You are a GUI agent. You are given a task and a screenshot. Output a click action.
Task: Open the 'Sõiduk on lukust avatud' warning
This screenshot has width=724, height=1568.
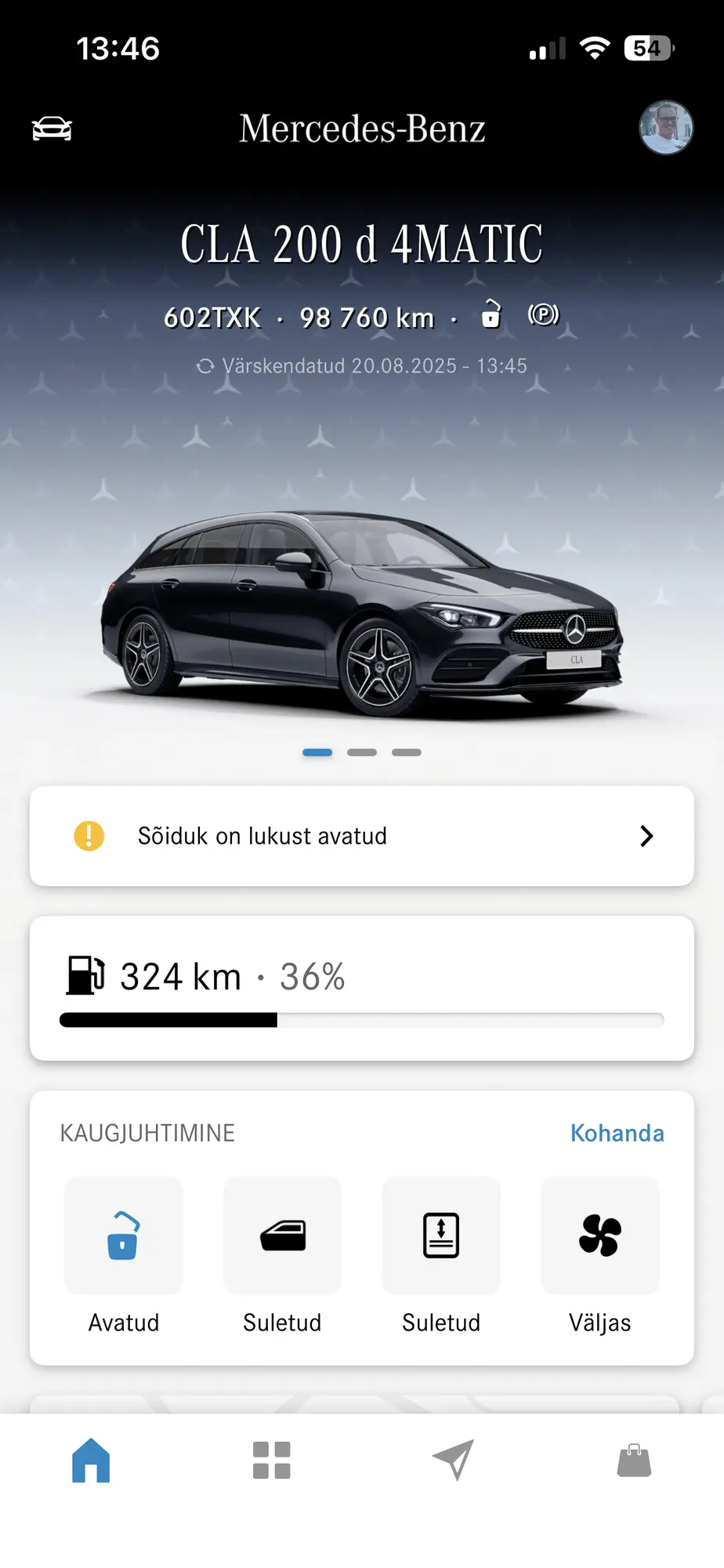(362, 836)
